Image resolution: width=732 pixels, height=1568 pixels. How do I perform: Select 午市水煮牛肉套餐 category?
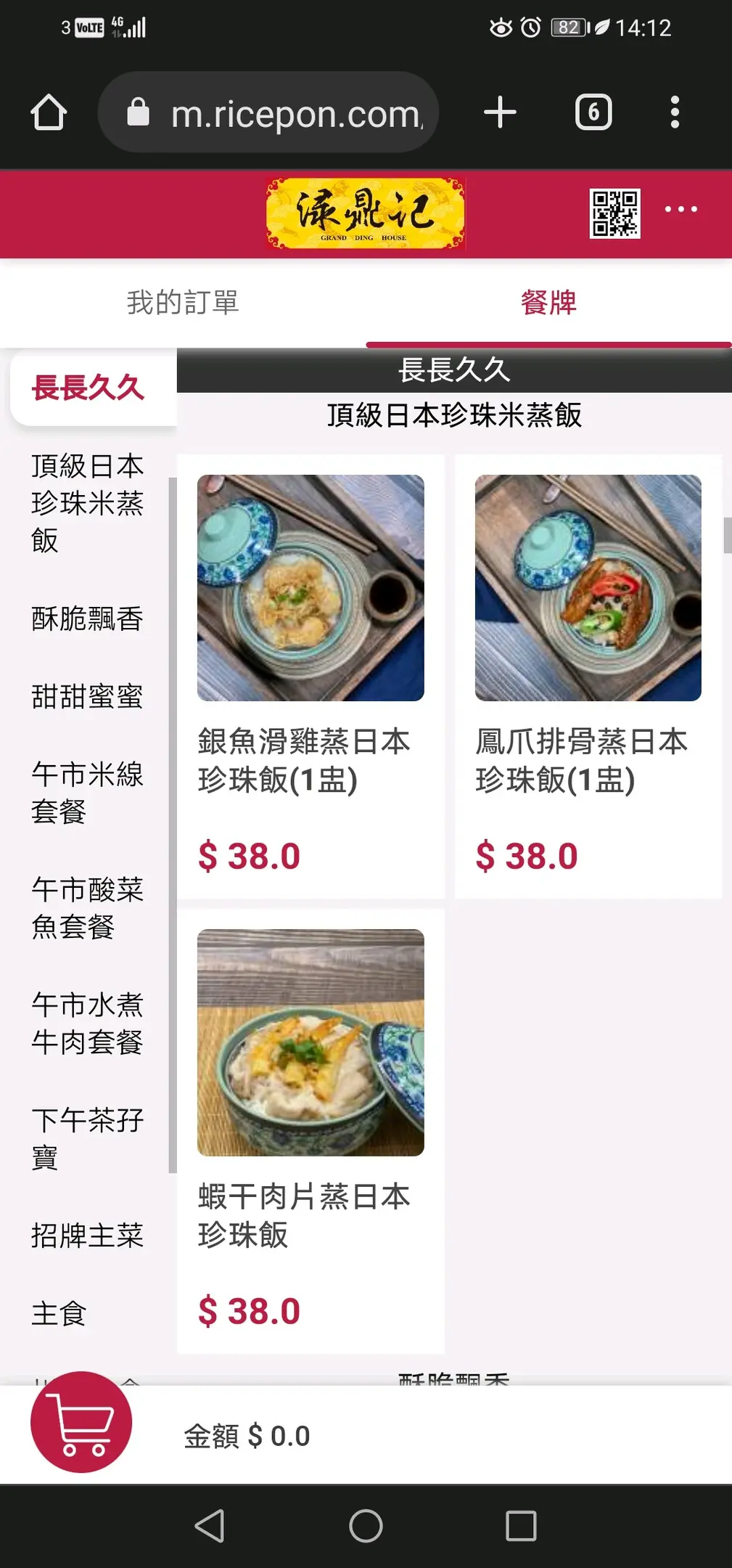pos(87,1024)
